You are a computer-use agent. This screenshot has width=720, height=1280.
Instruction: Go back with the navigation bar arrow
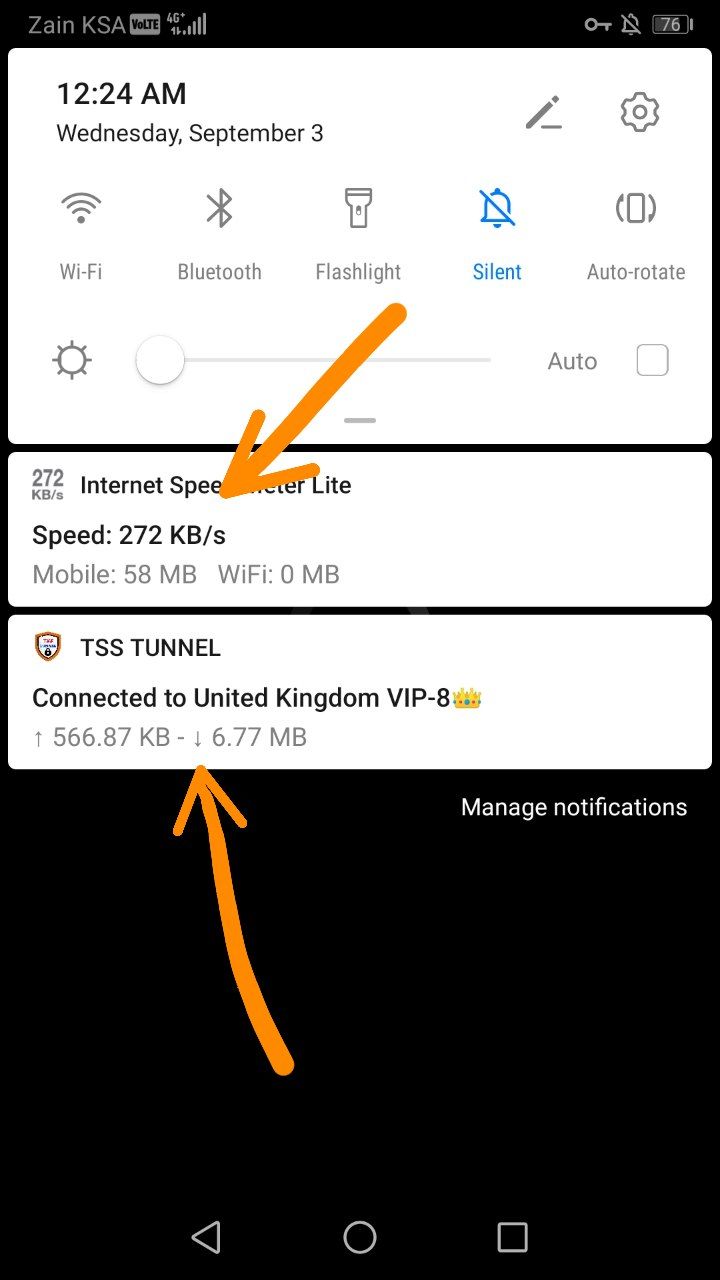click(206, 1238)
